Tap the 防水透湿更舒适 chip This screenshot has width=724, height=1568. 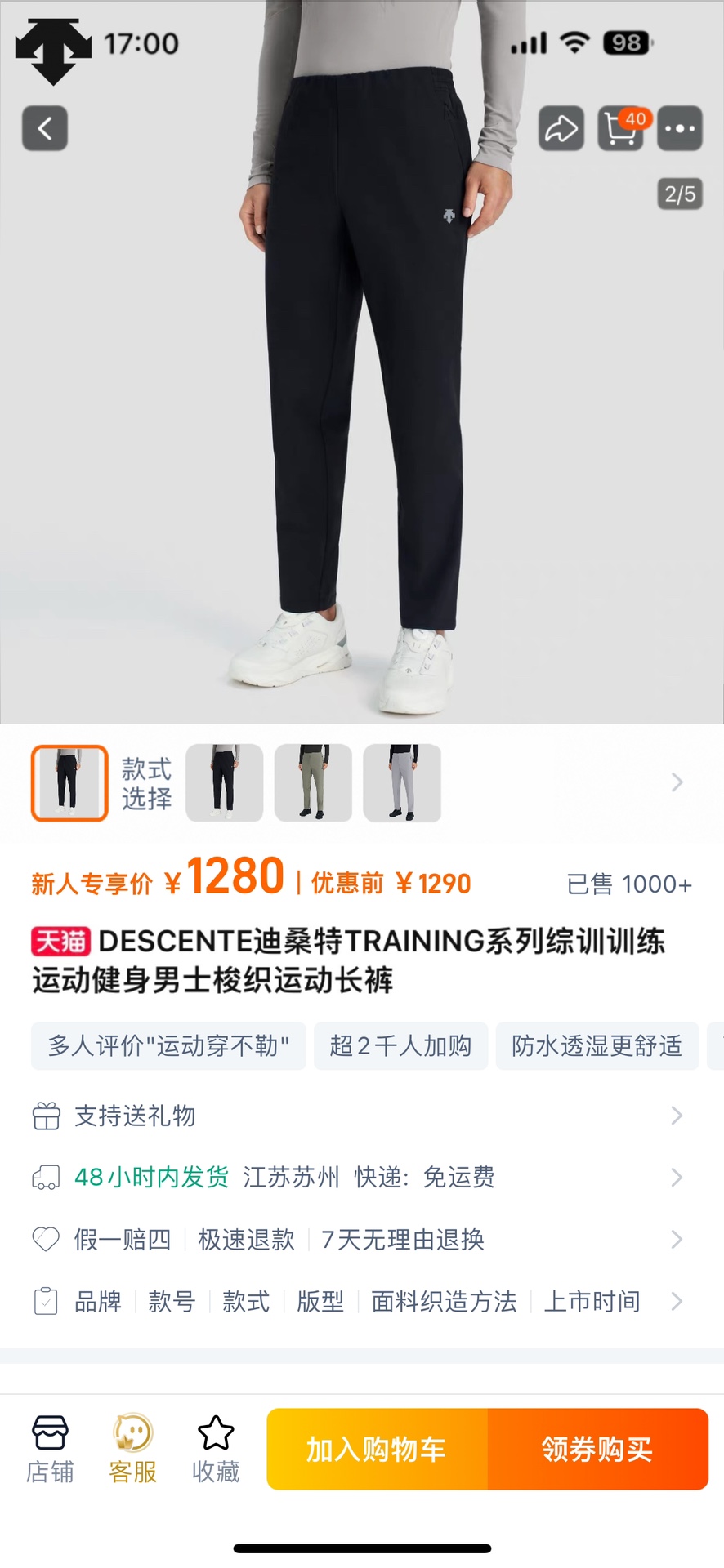pos(597,1045)
